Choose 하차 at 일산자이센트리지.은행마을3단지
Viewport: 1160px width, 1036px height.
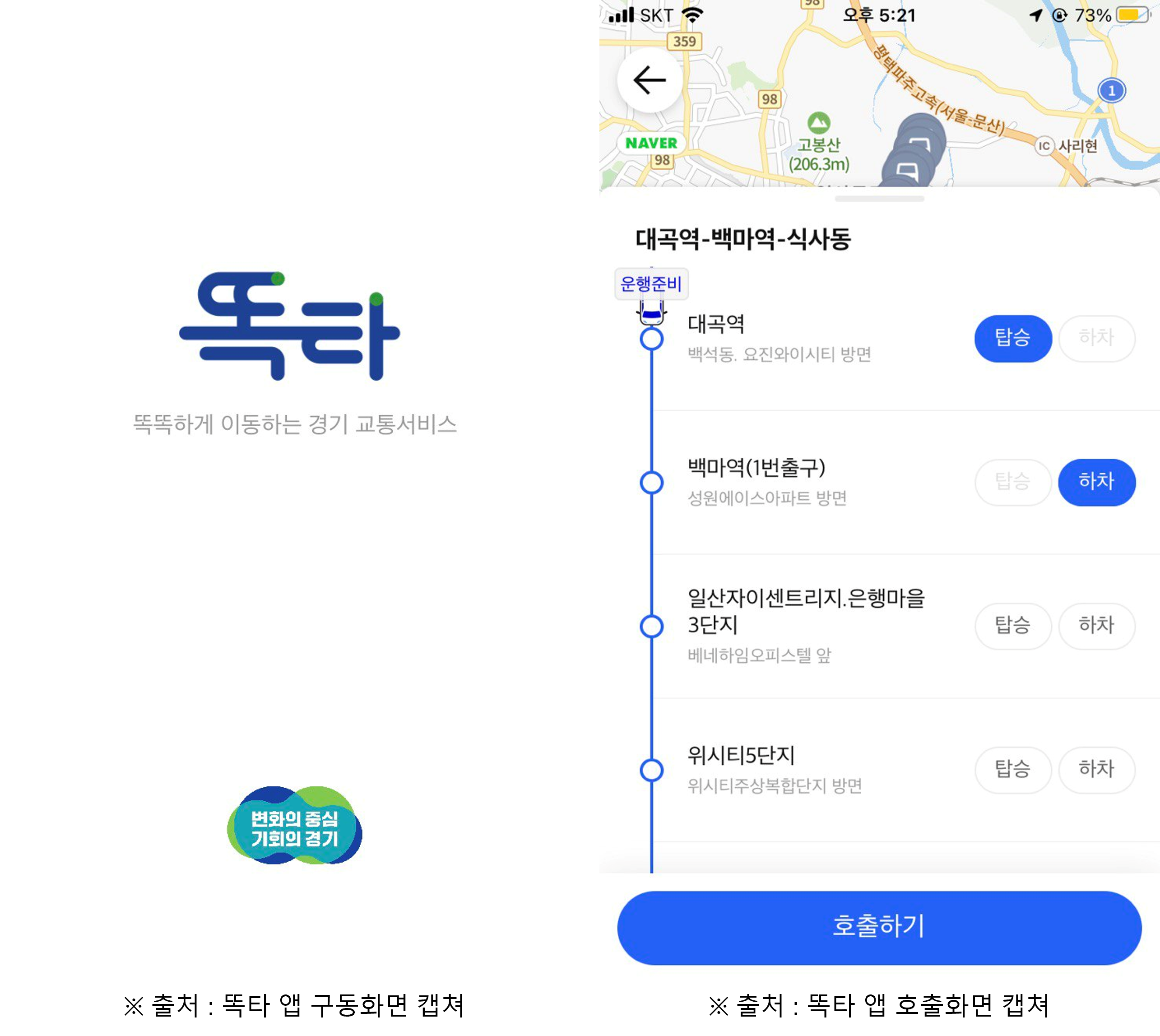pyautogui.click(x=1096, y=626)
